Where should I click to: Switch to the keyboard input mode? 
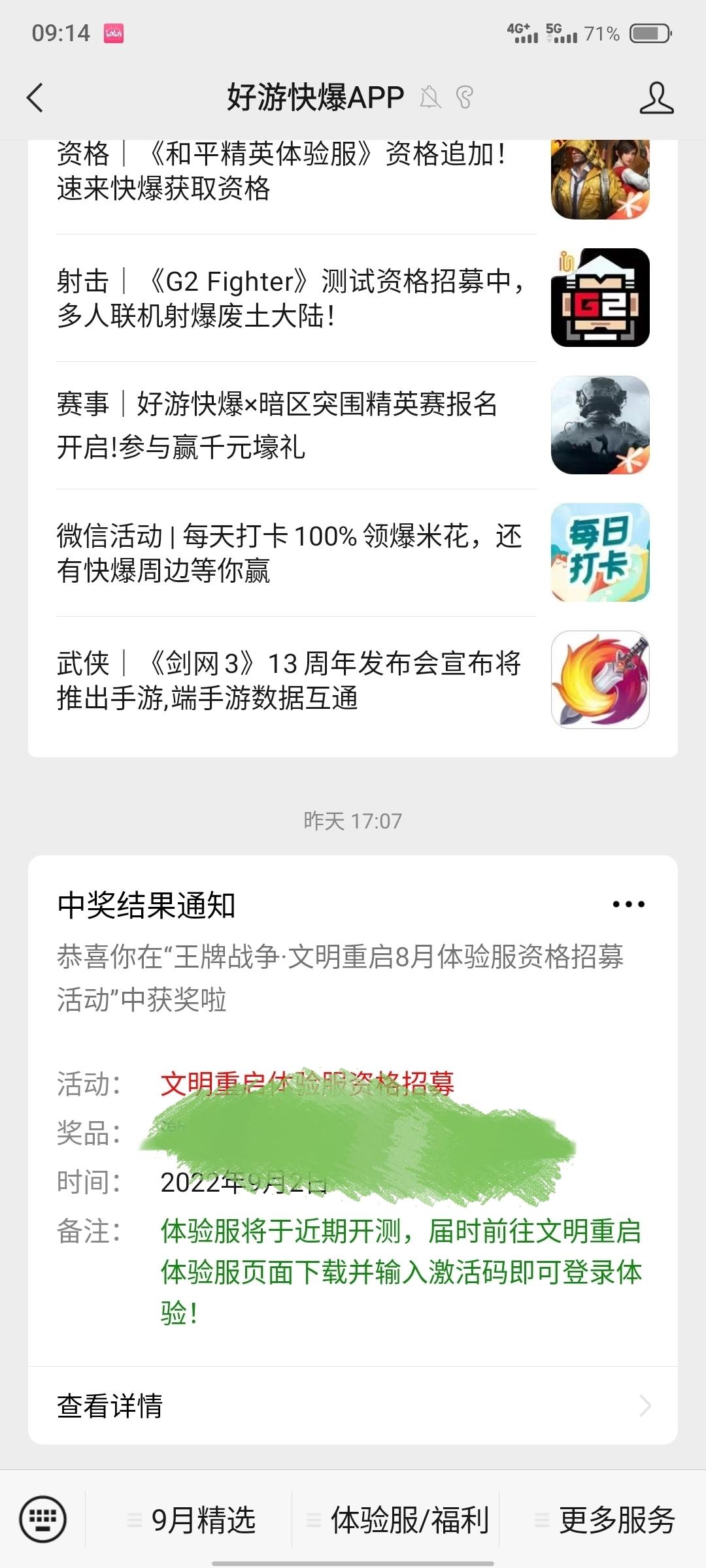43,1519
